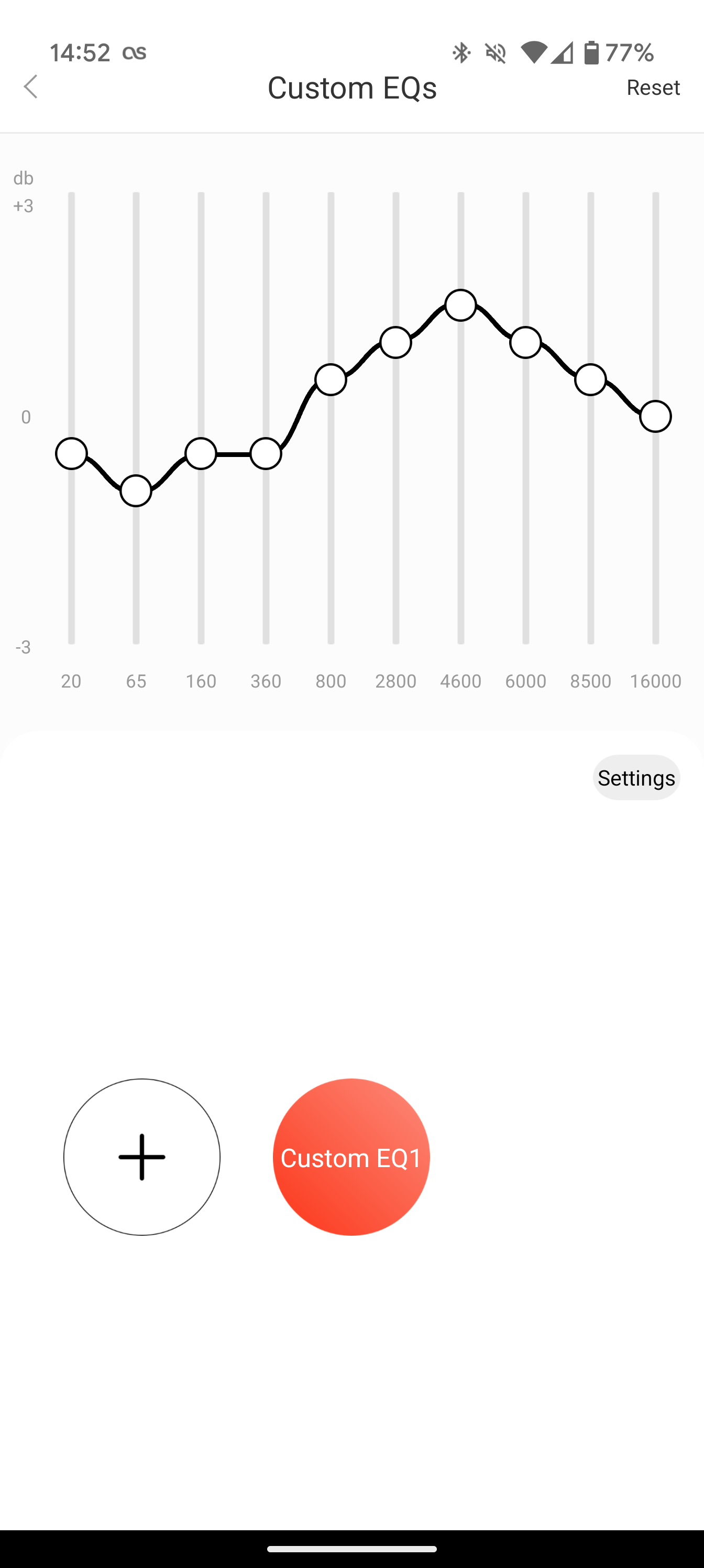Tap the 20 Hz band slider handle
Screen dimensions: 704x1568
pyautogui.click(x=71, y=453)
